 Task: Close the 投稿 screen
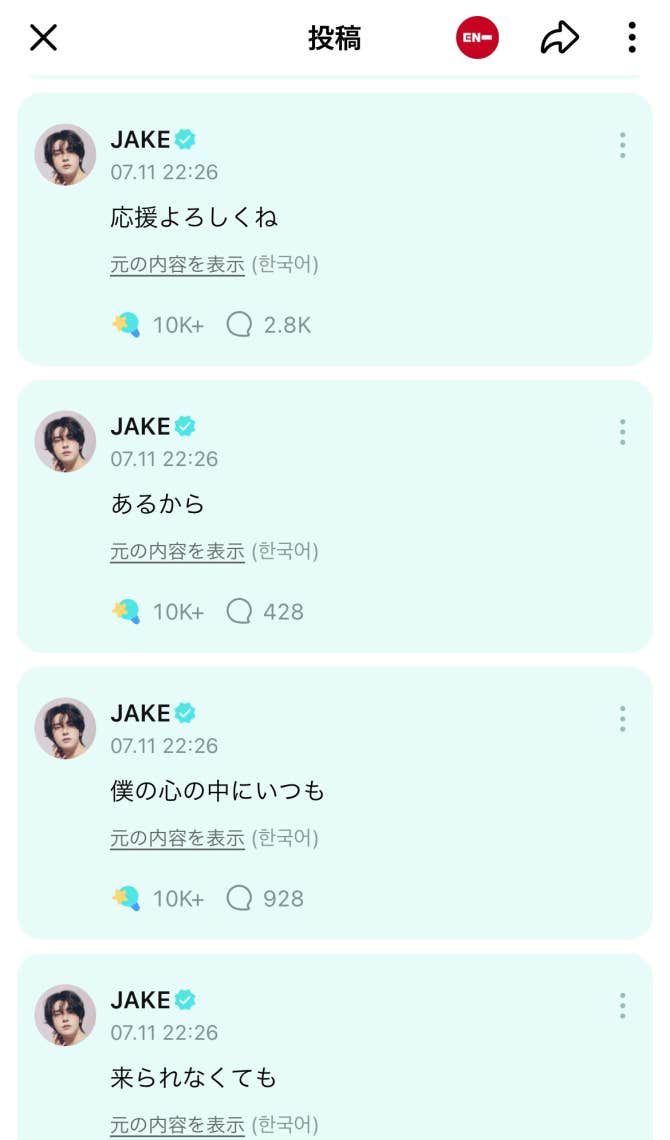coord(44,38)
